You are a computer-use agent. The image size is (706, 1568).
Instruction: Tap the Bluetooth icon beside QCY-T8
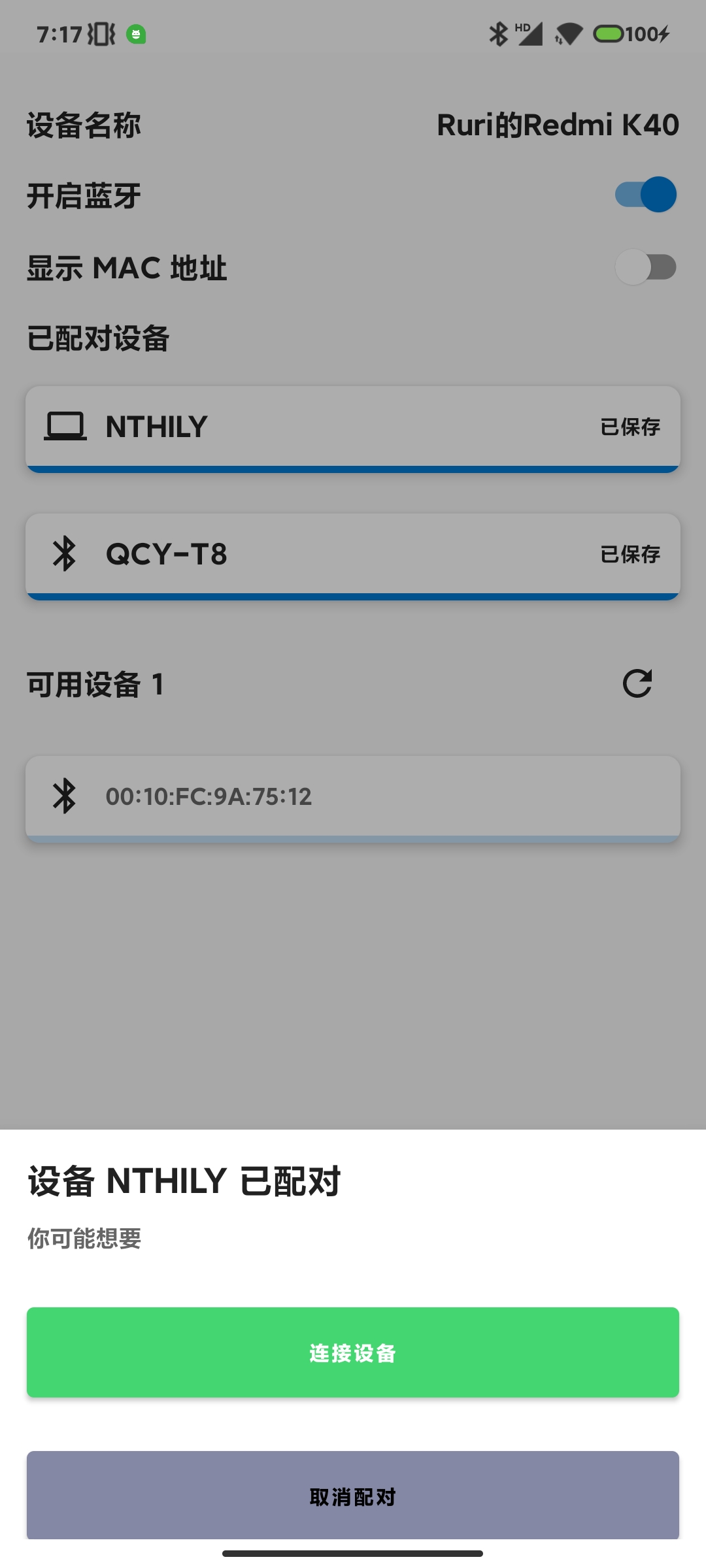[x=65, y=555]
